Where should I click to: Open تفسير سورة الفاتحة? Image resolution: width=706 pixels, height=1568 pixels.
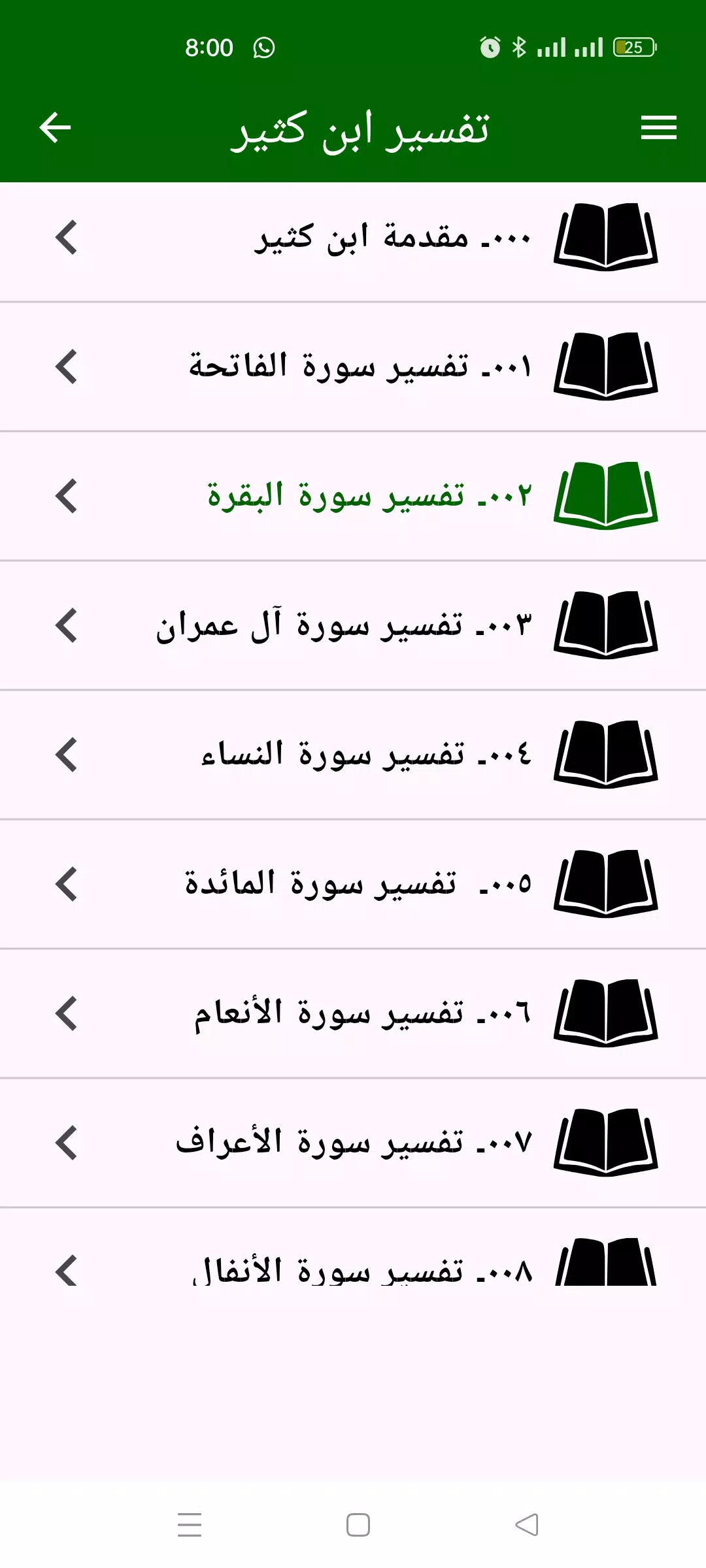353,367
